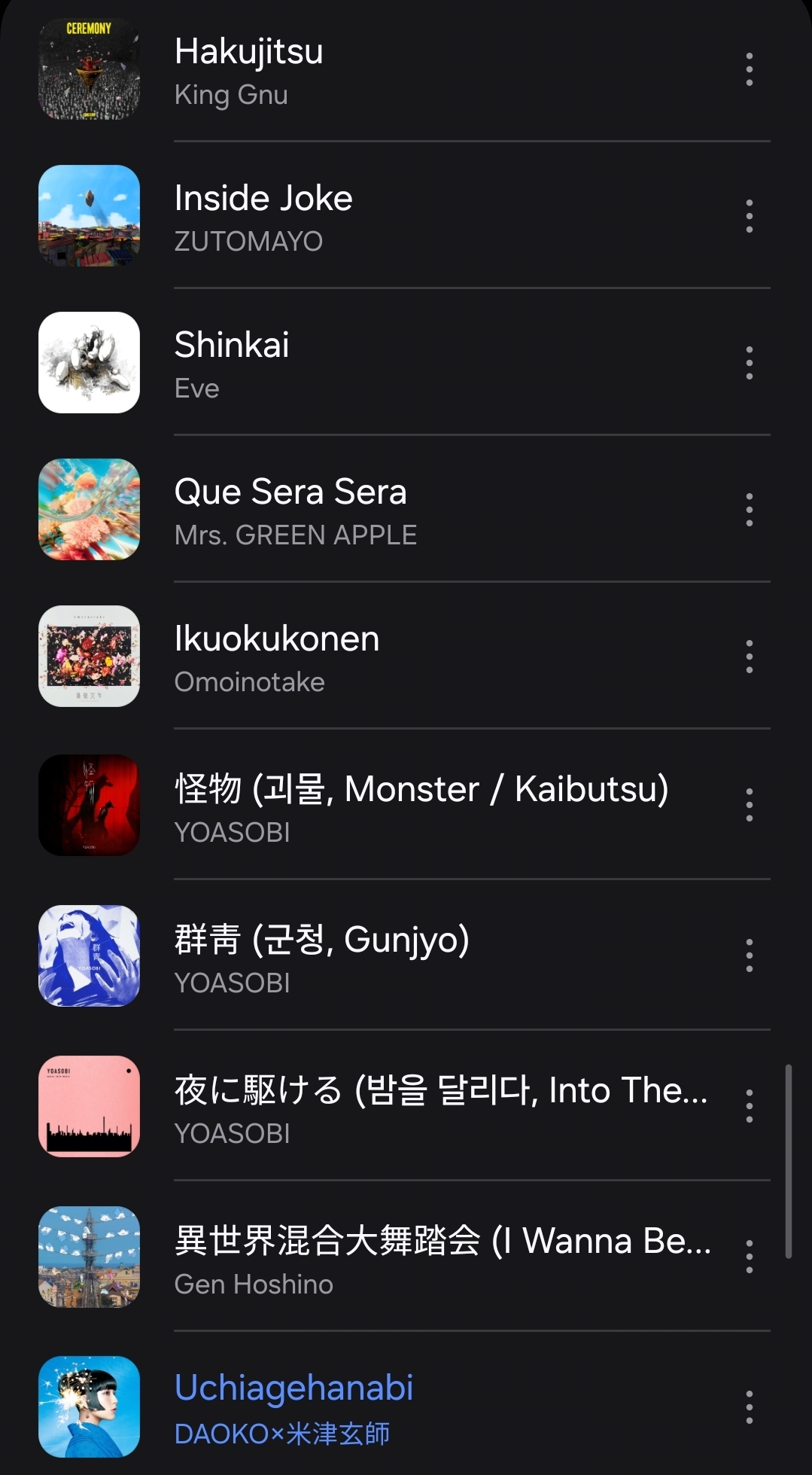Open more options for Gen Hoshino's song
The height and width of the screenshot is (1475, 812).
(x=749, y=1257)
